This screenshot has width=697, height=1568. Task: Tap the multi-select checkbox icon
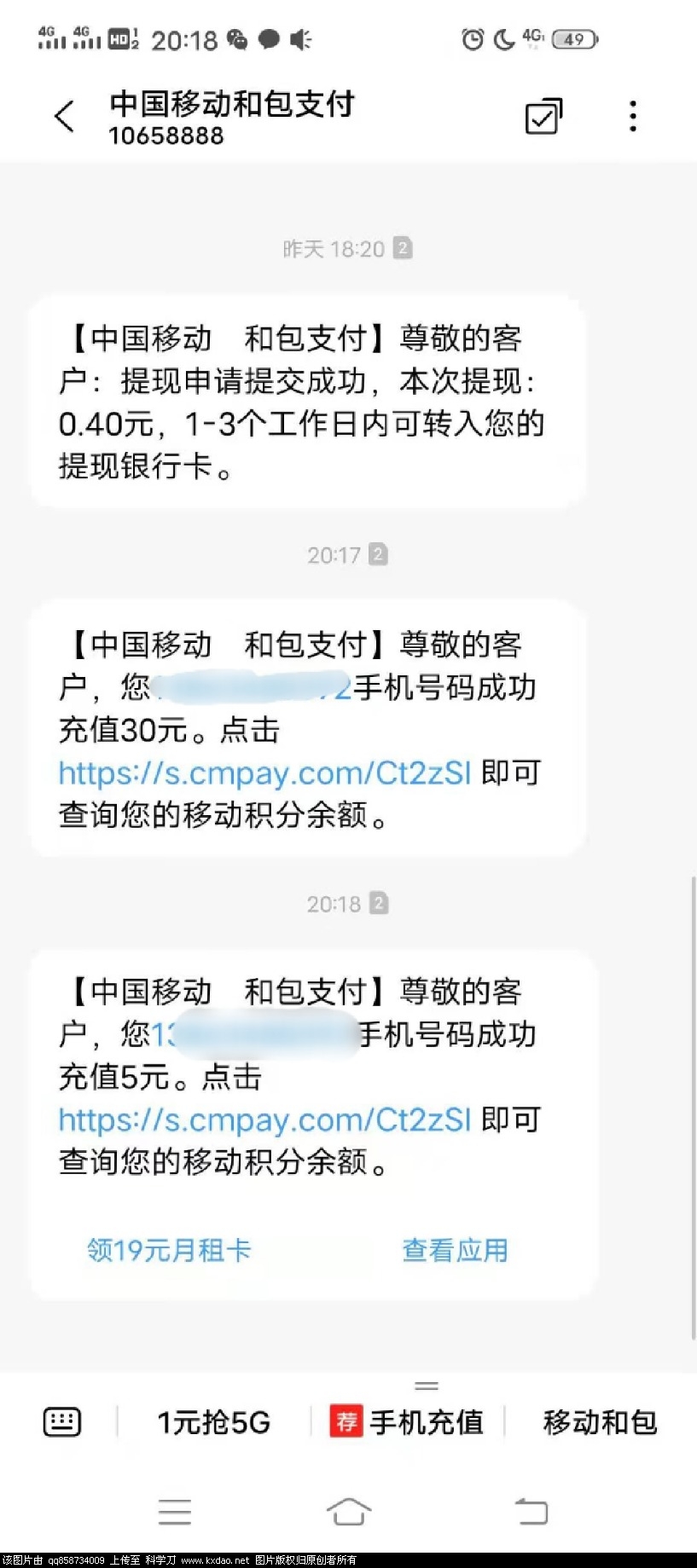point(543,117)
